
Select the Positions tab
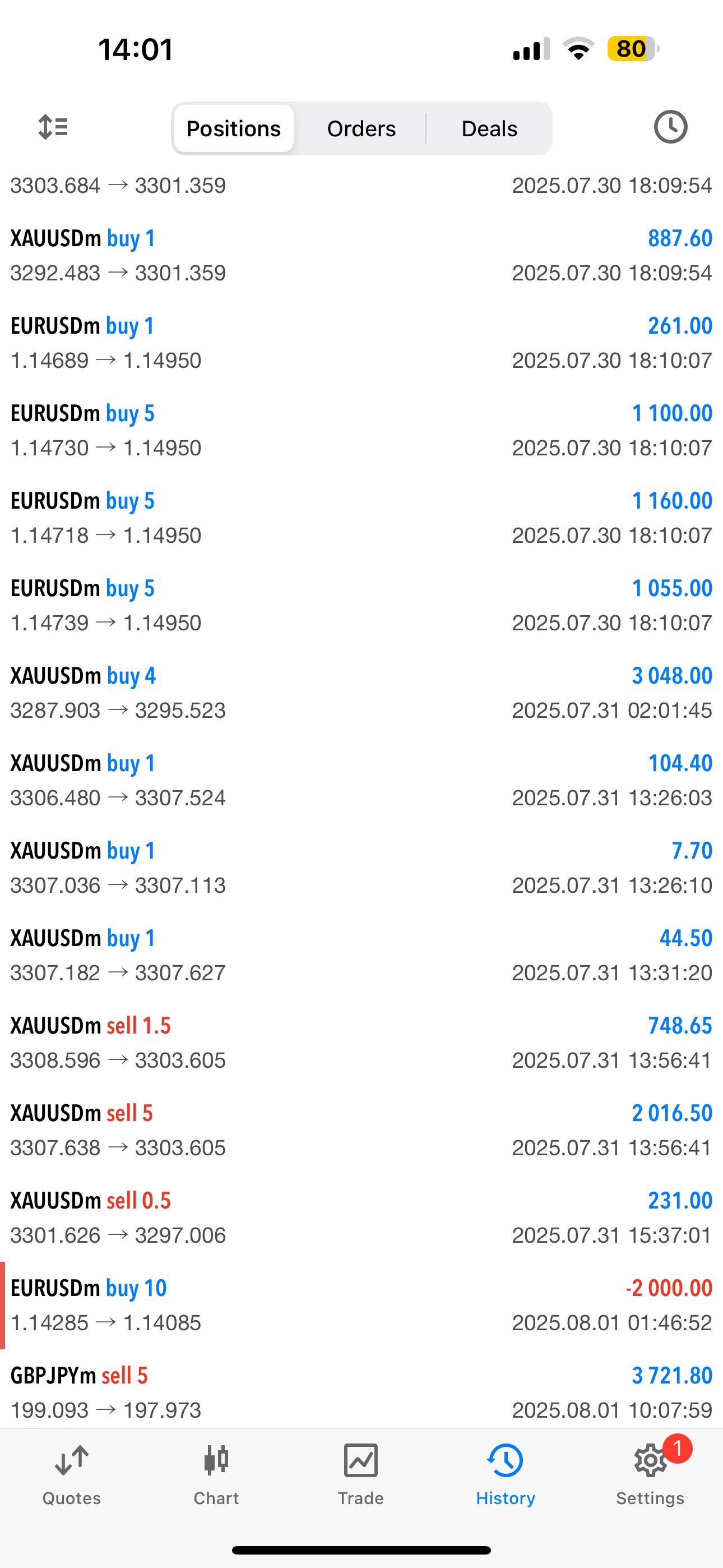(x=233, y=128)
